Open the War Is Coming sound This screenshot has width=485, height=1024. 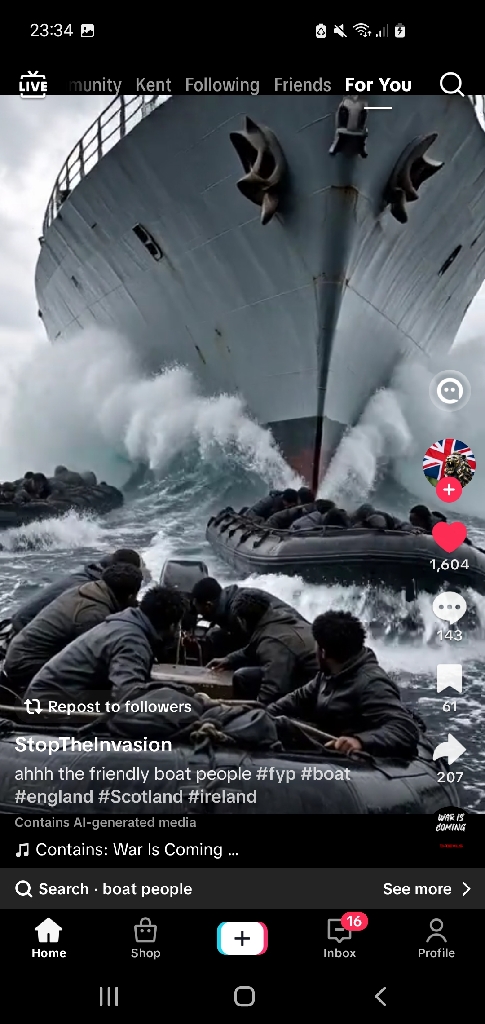point(128,850)
